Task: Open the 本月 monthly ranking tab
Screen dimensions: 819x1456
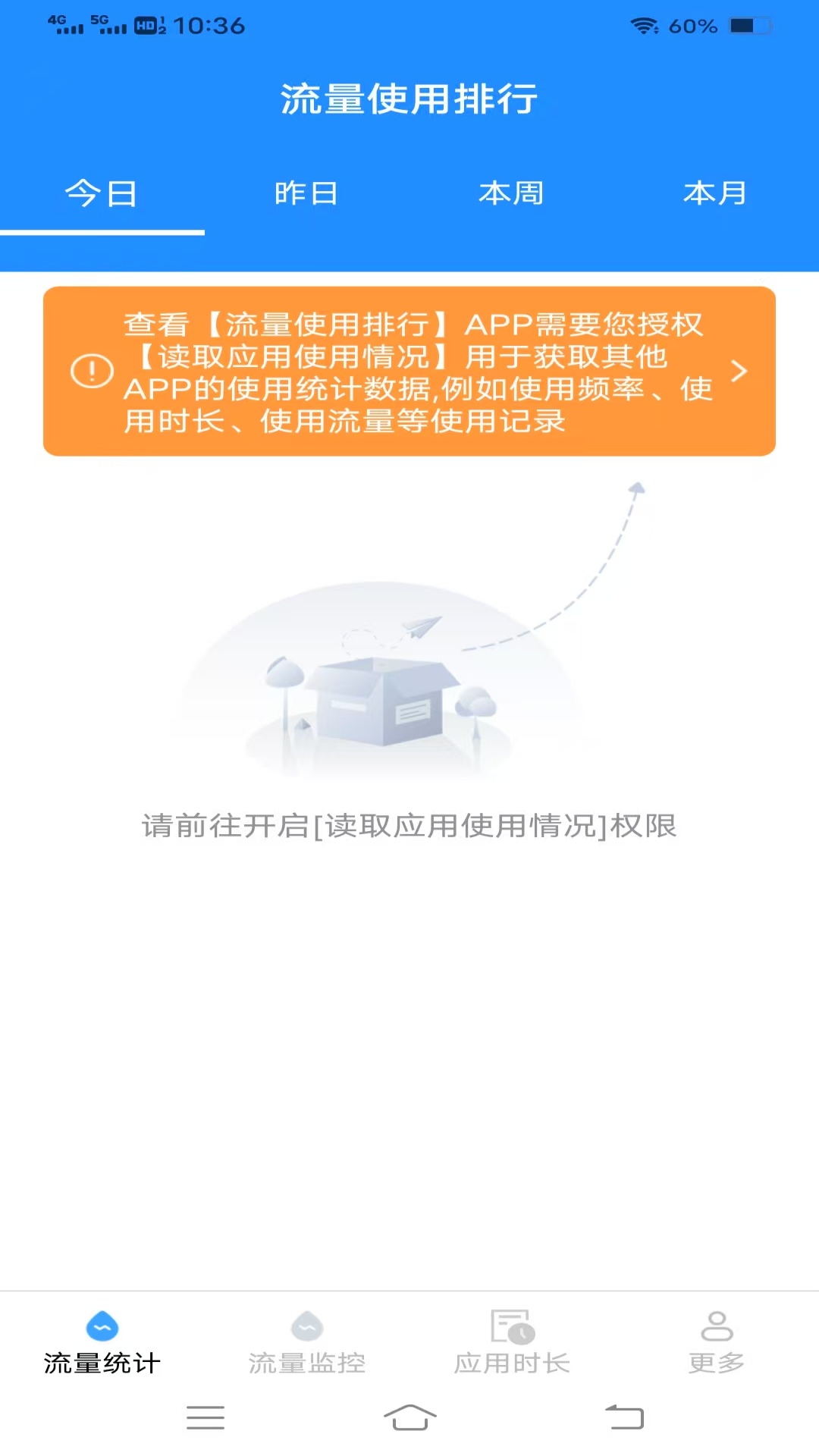Action: [715, 193]
